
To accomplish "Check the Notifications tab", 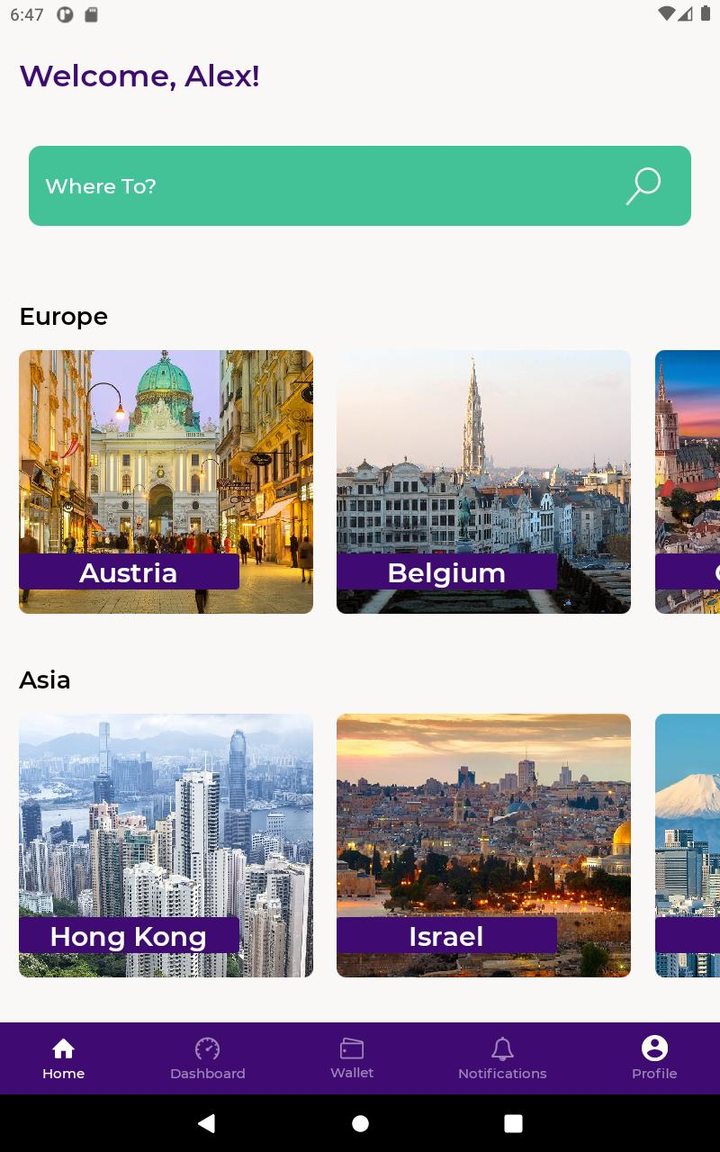I will 502,1058.
